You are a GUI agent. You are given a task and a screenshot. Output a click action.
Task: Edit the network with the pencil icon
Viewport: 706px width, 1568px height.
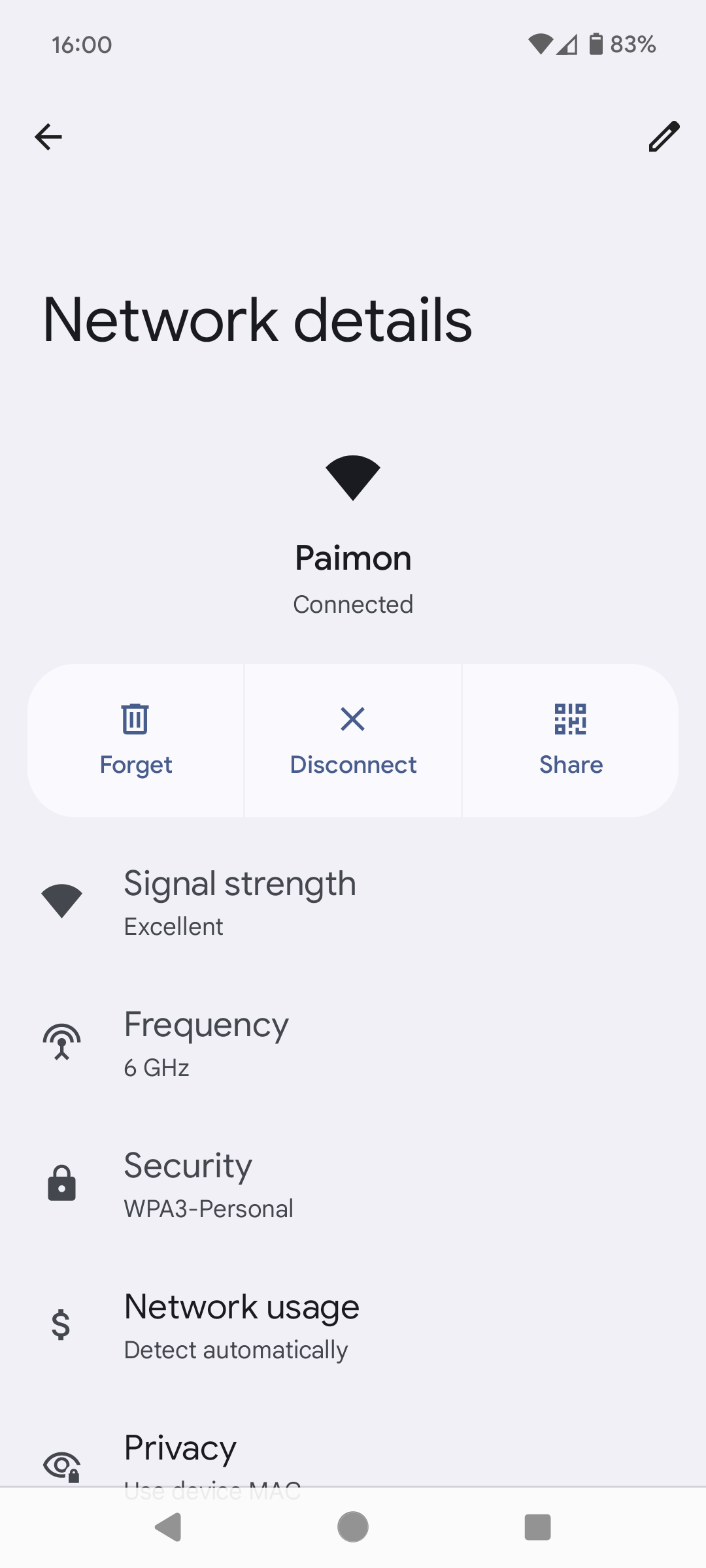coord(664,137)
